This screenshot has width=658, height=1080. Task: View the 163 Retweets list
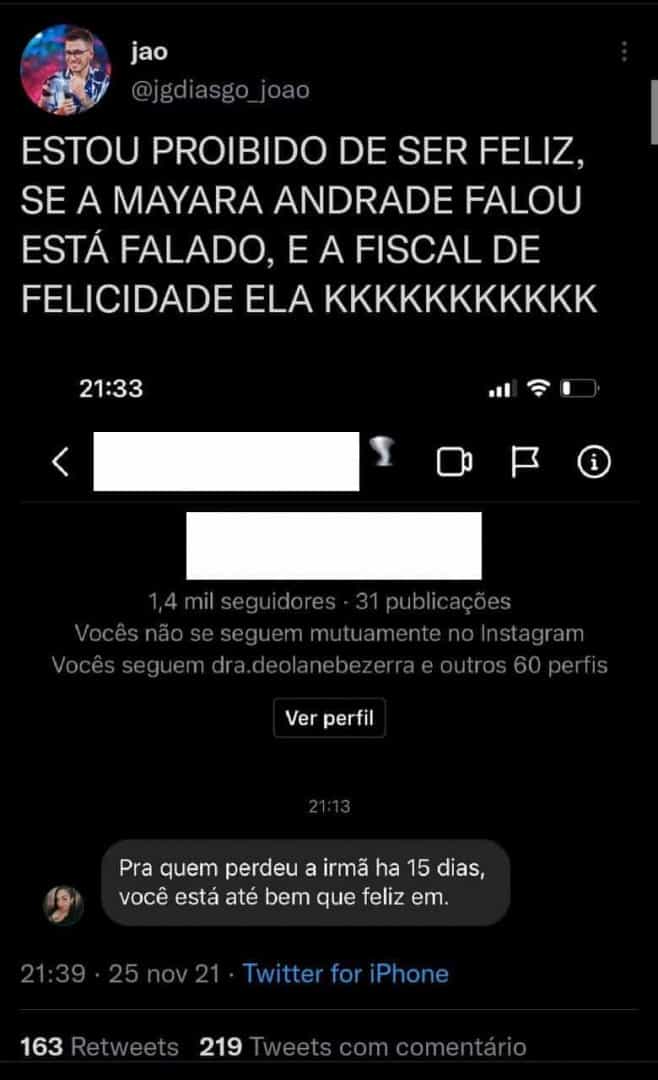click(x=99, y=1047)
